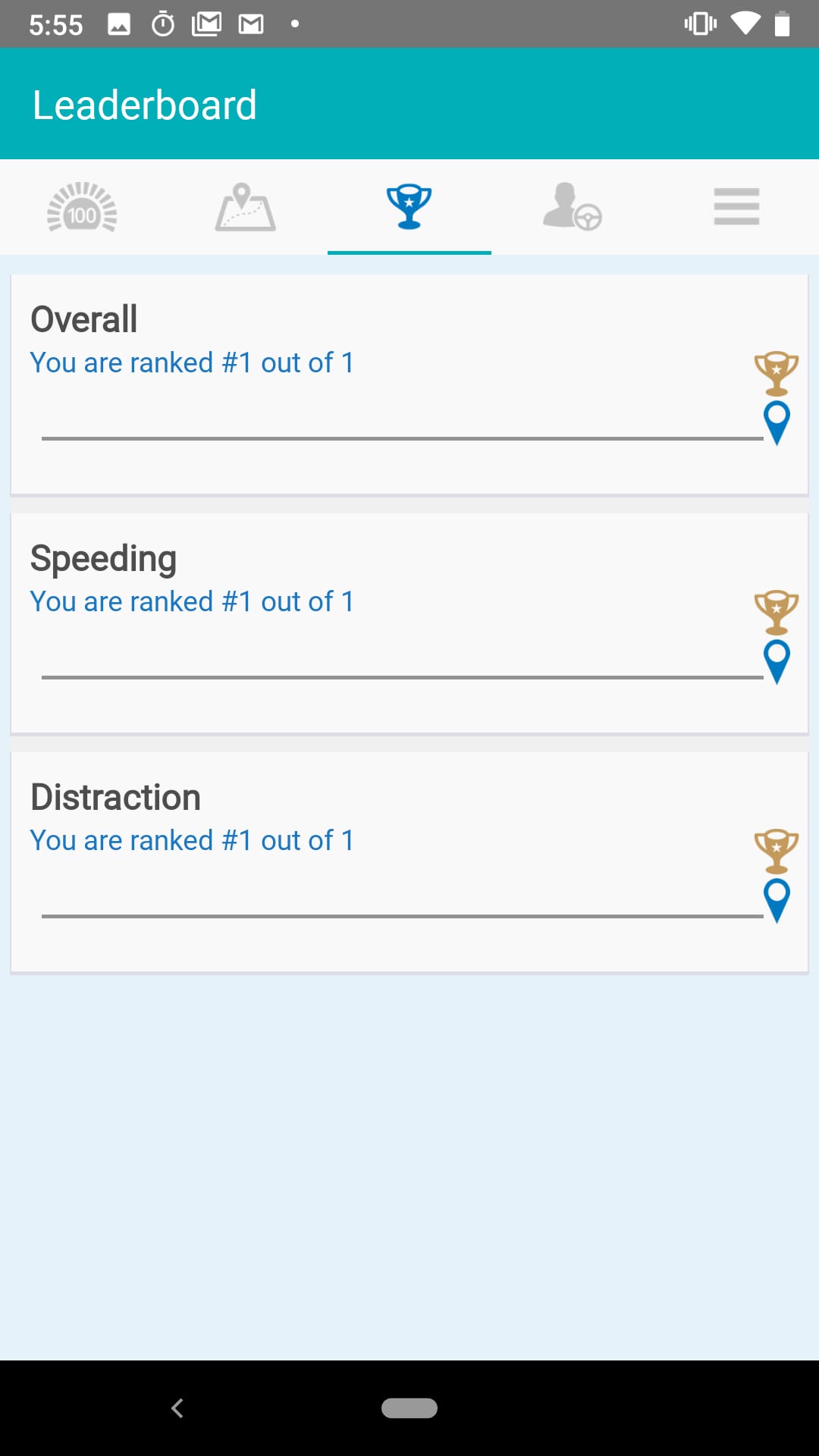Select the trips map icon
Screen dimensions: 819x1456
[x=246, y=206]
